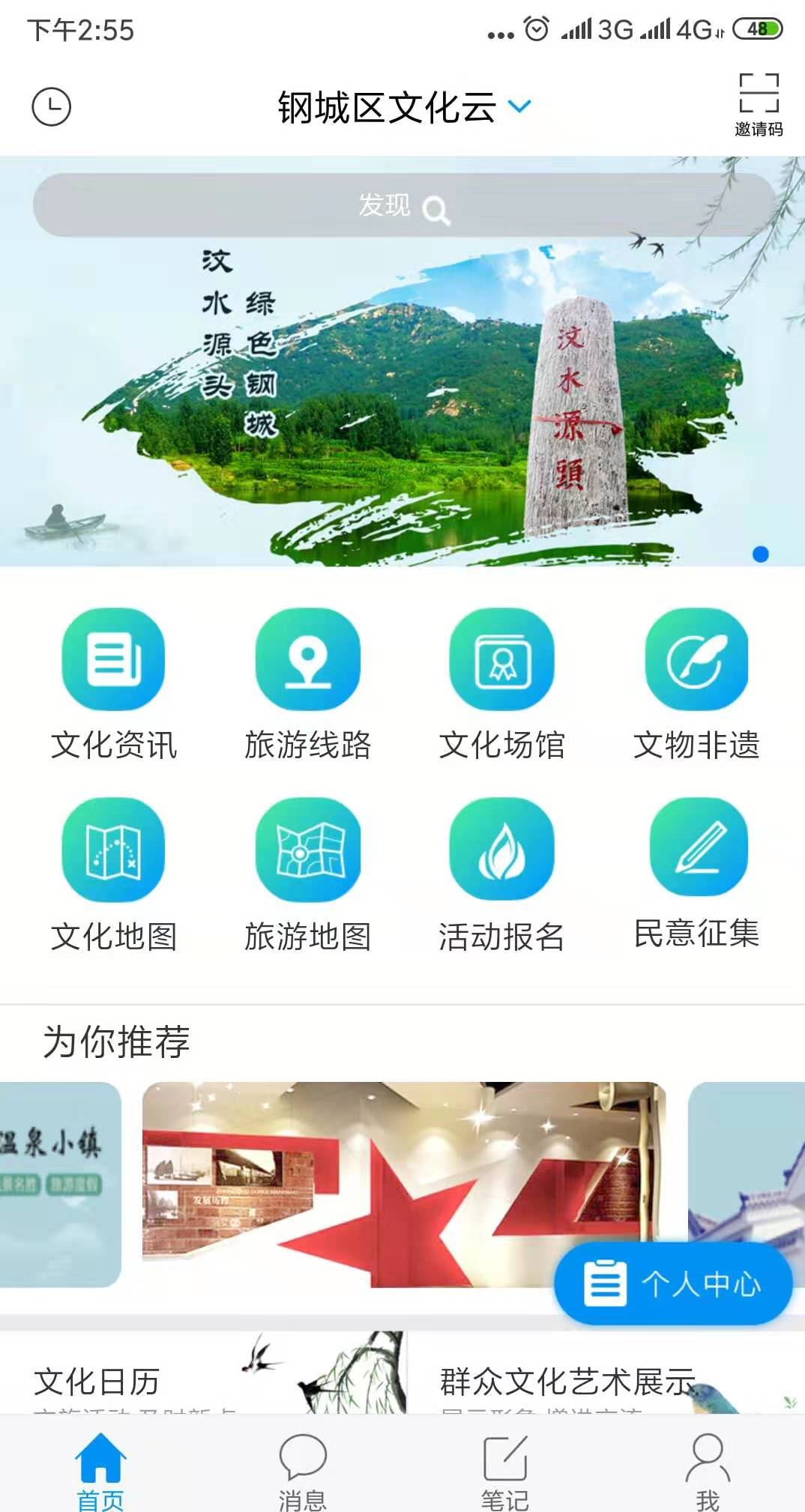Image resolution: width=805 pixels, height=1512 pixels.
Task: Tap the 发现 search box
Action: [403, 205]
